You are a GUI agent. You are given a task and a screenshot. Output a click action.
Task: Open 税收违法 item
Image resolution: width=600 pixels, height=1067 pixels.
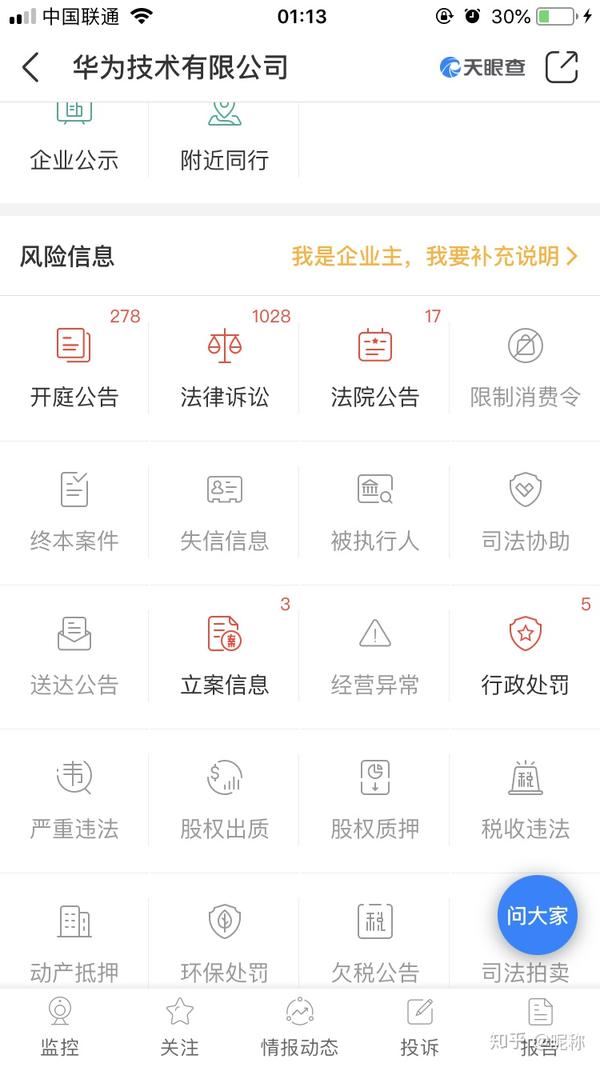point(524,800)
